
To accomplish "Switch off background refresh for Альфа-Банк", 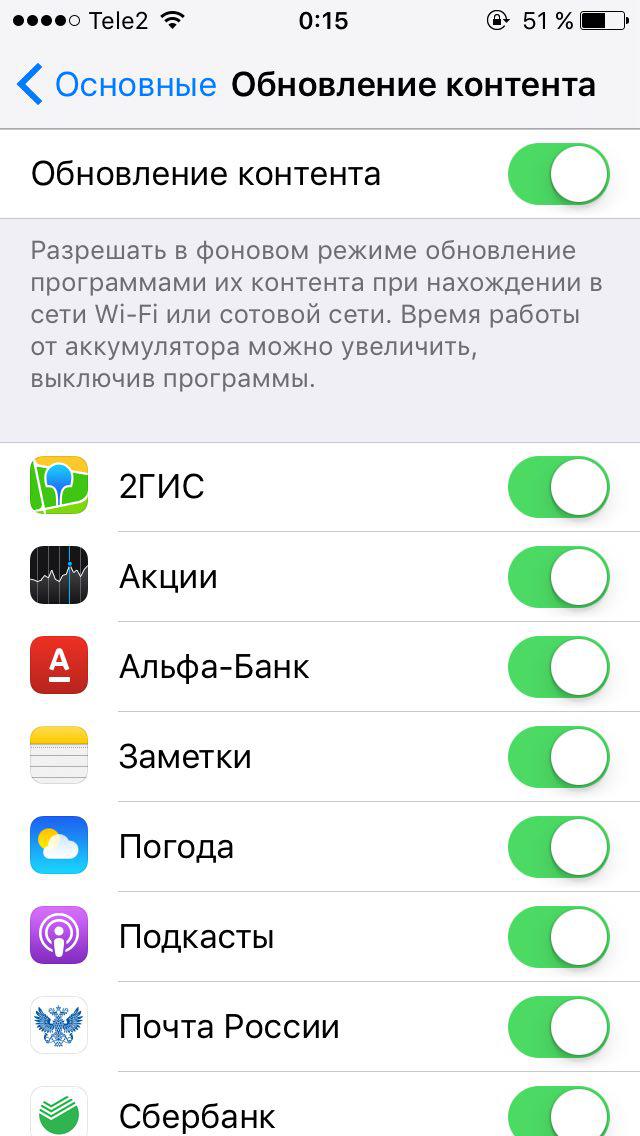I will (x=558, y=667).
